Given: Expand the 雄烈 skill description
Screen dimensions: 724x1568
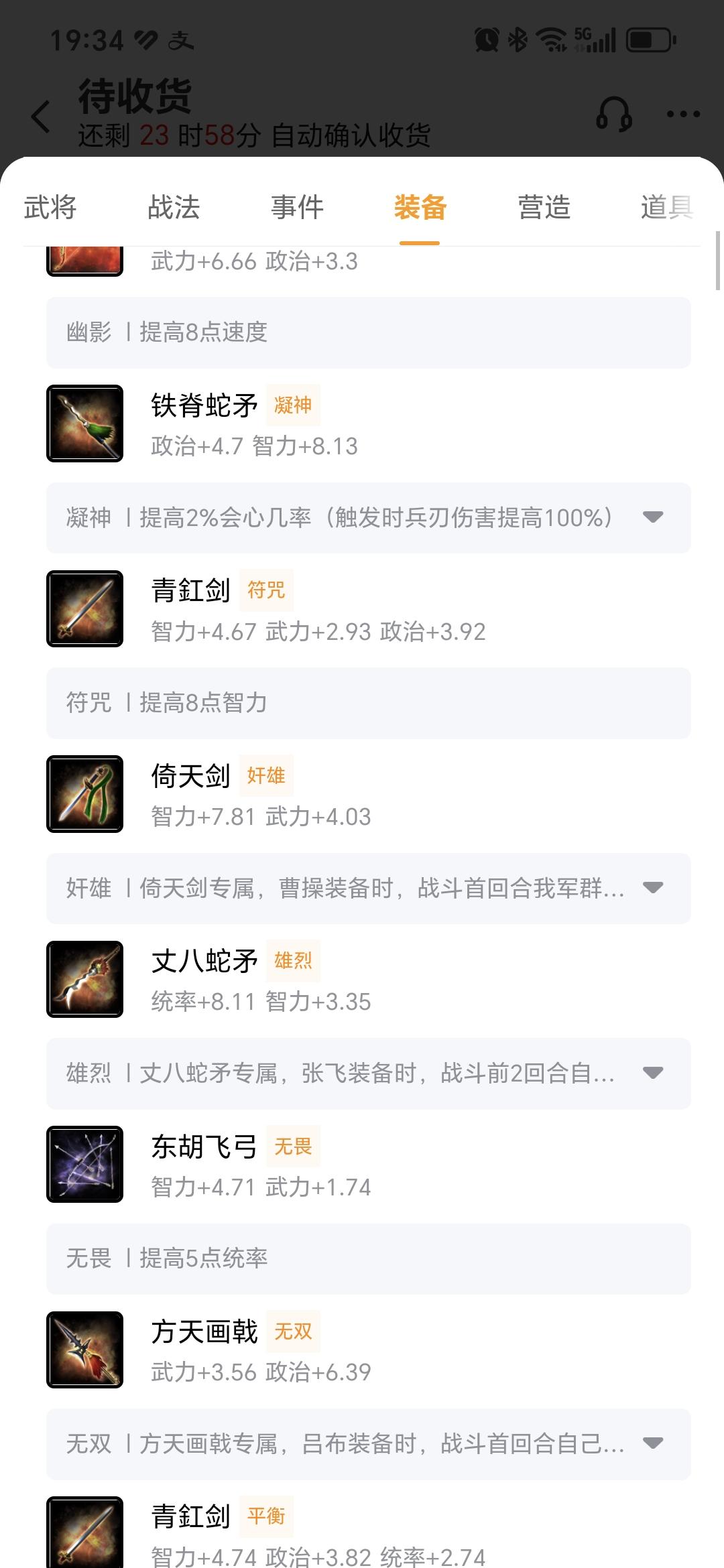Looking at the screenshot, I should [653, 1073].
